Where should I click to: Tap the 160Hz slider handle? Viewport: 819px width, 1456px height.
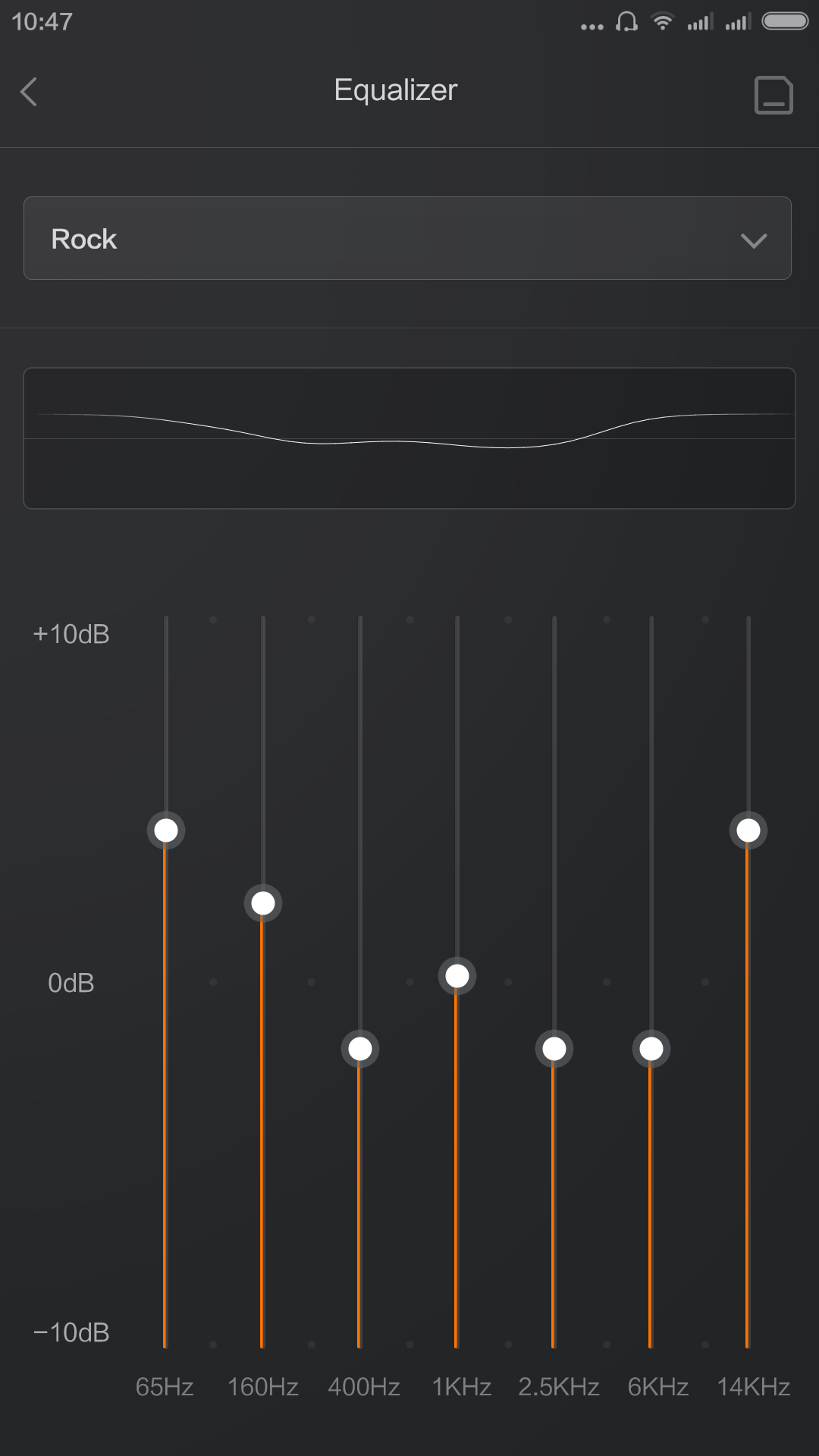click(x=263, y=903)
